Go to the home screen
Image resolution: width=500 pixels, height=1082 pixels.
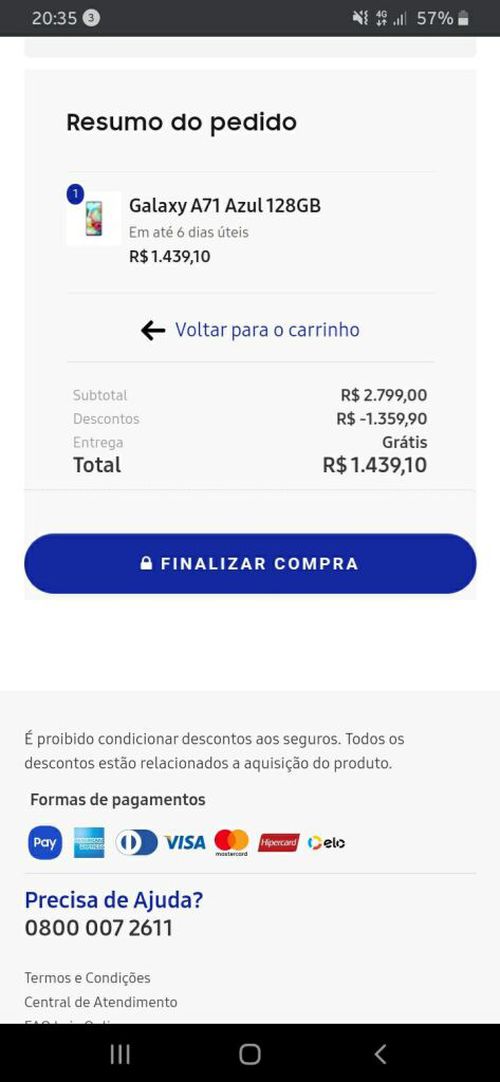tap(250, 1054)
